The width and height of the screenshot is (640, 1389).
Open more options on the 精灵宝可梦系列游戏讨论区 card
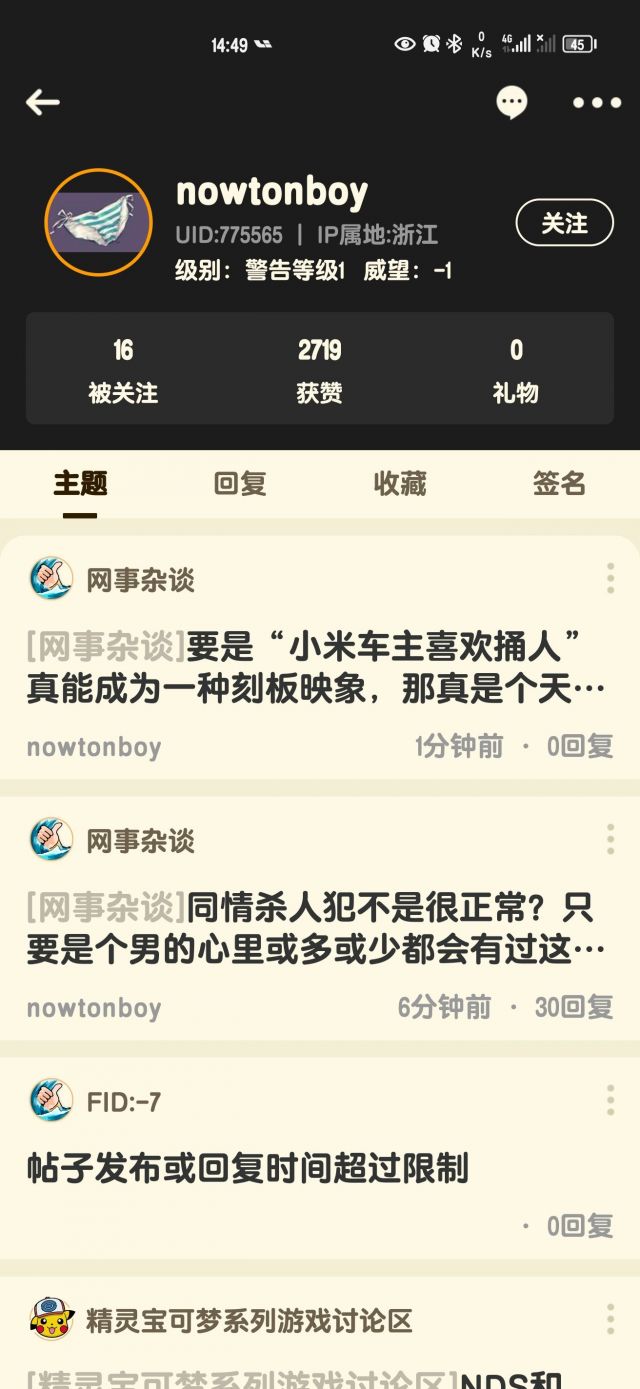pos(610,1319)
